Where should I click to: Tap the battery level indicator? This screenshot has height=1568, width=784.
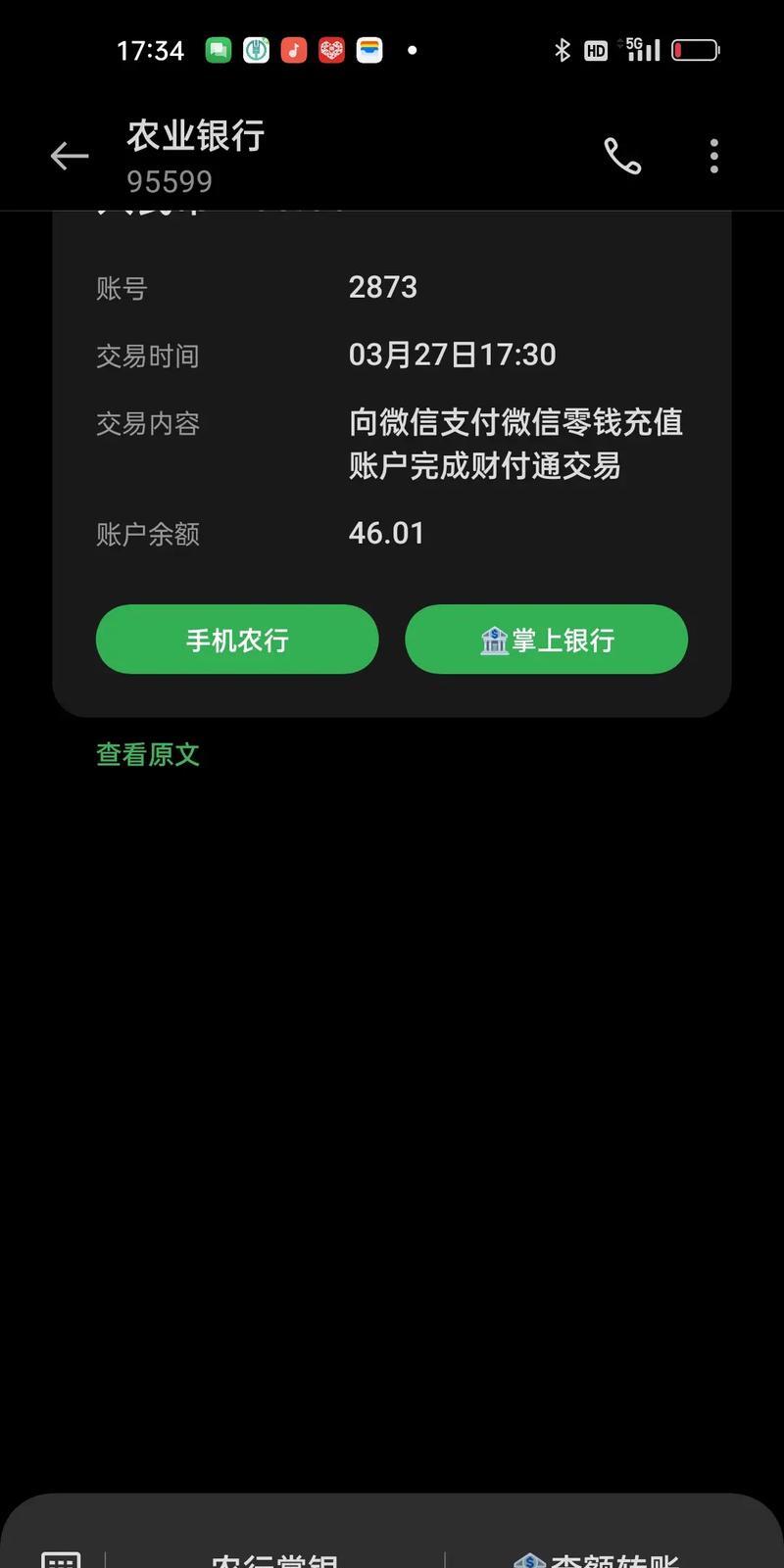(695, 49)
